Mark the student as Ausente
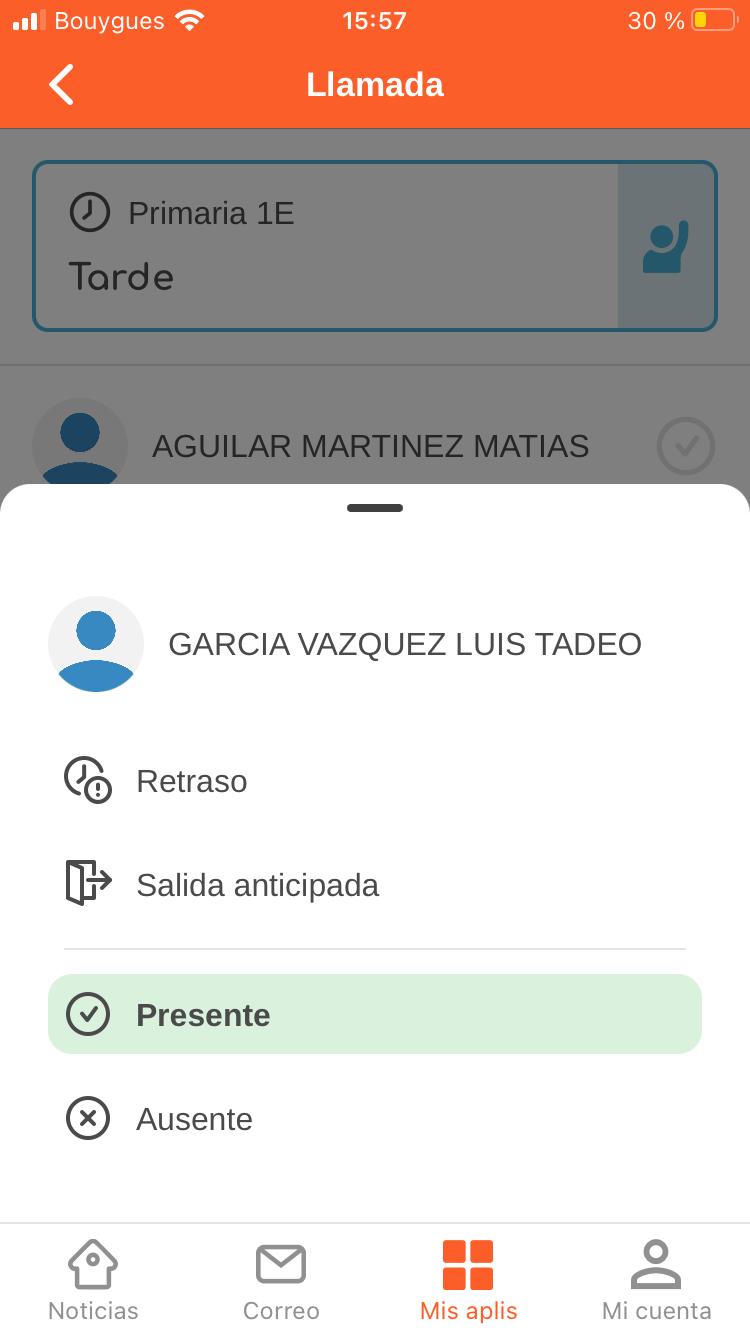This screenshot has height=1334, width=750. (194, 1118)
